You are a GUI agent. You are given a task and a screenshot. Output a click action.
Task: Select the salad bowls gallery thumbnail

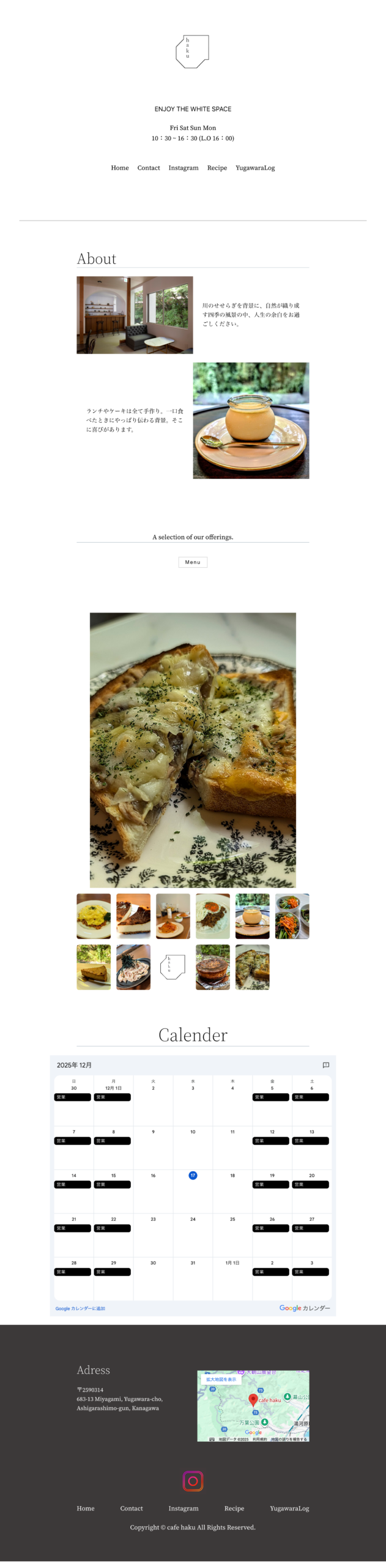[x=292, y=915]
